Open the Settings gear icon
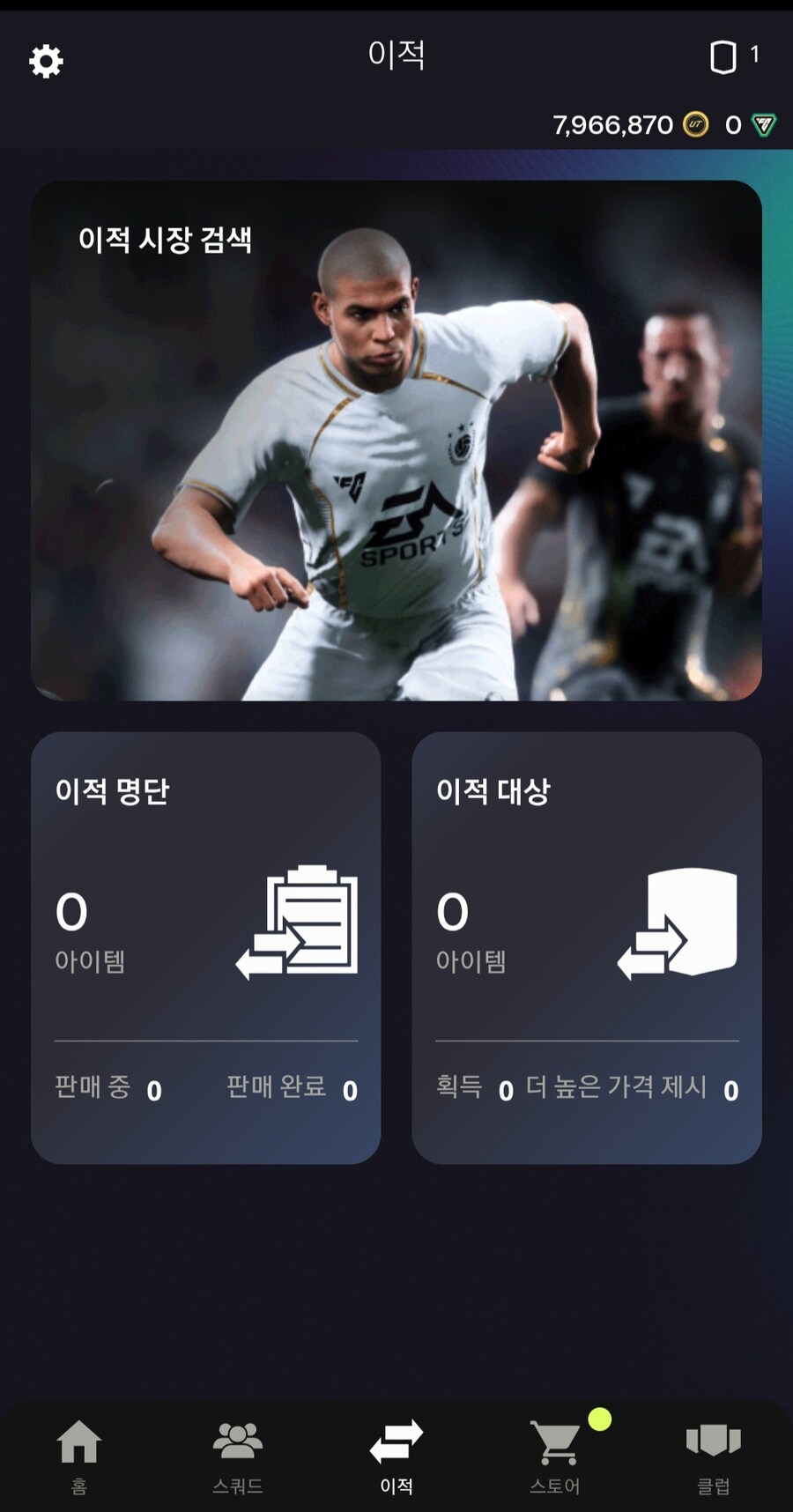Screen dimensions: 793x1512 pos(47,60)
